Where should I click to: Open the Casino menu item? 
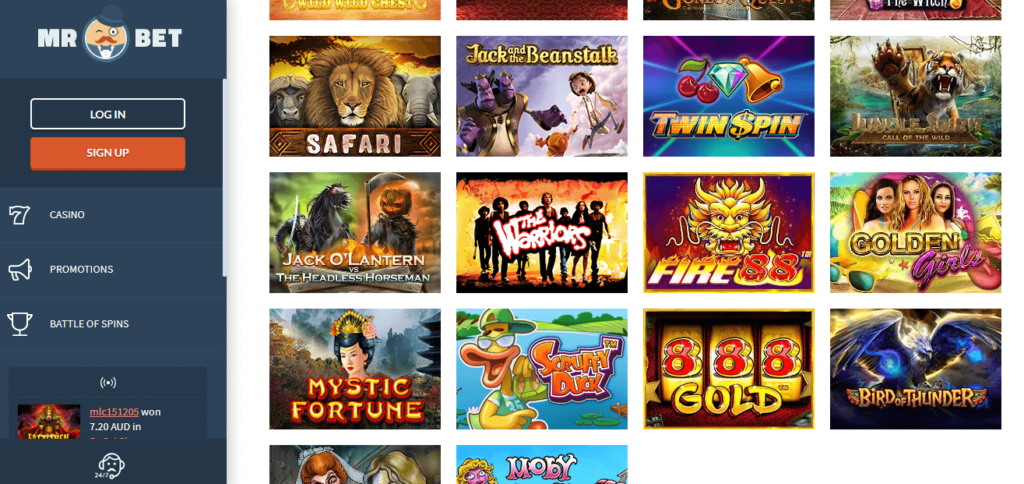(x=68, y=215)
